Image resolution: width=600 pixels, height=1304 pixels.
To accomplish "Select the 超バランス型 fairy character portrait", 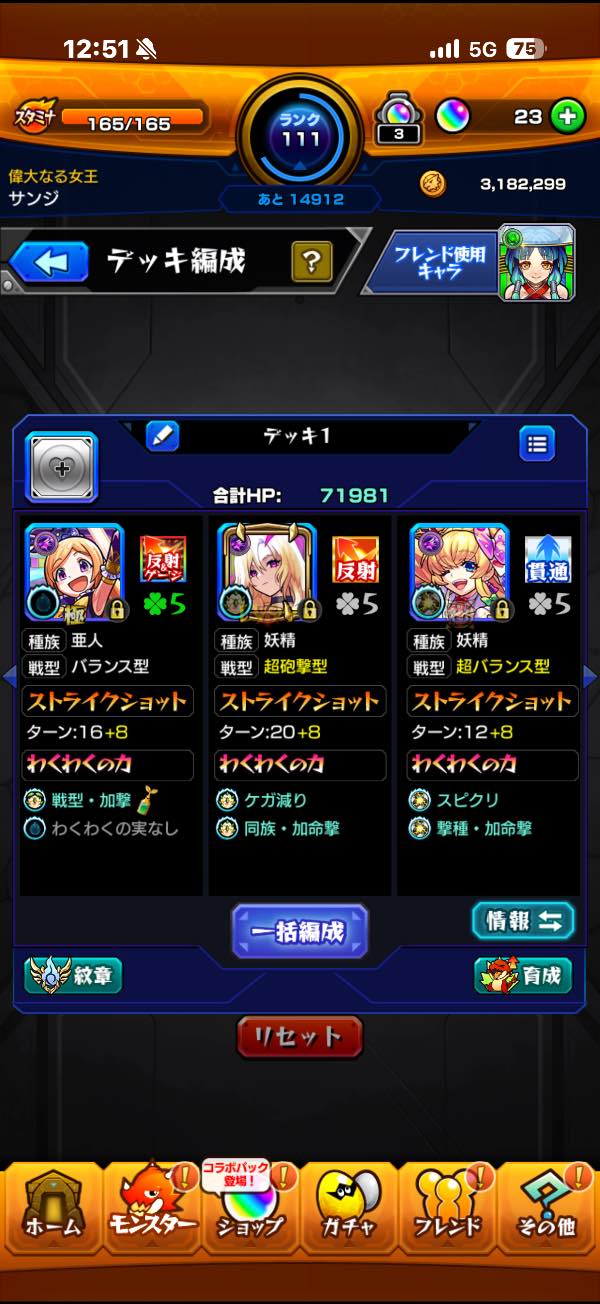I will (459, 572).
